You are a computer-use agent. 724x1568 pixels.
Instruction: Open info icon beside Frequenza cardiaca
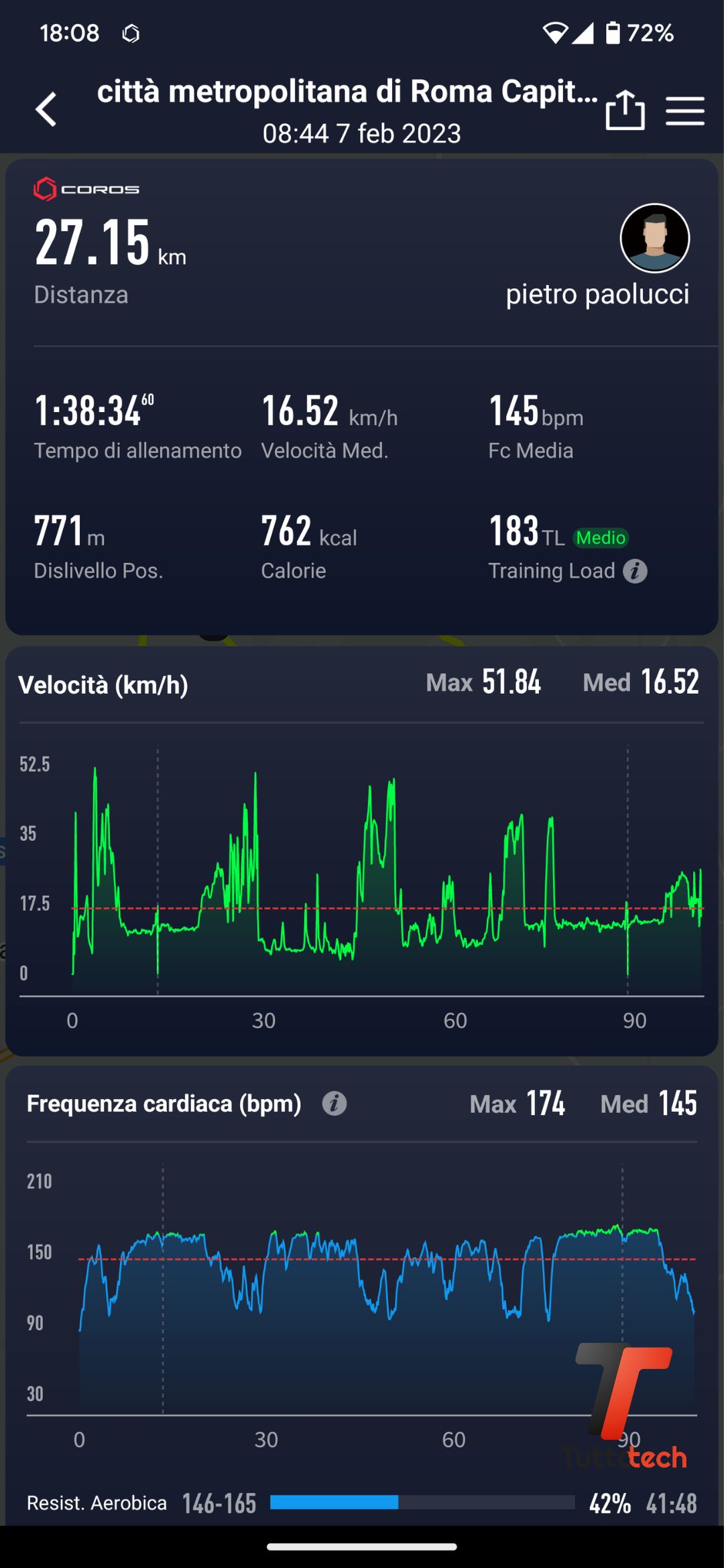[x=334, y=1103]
